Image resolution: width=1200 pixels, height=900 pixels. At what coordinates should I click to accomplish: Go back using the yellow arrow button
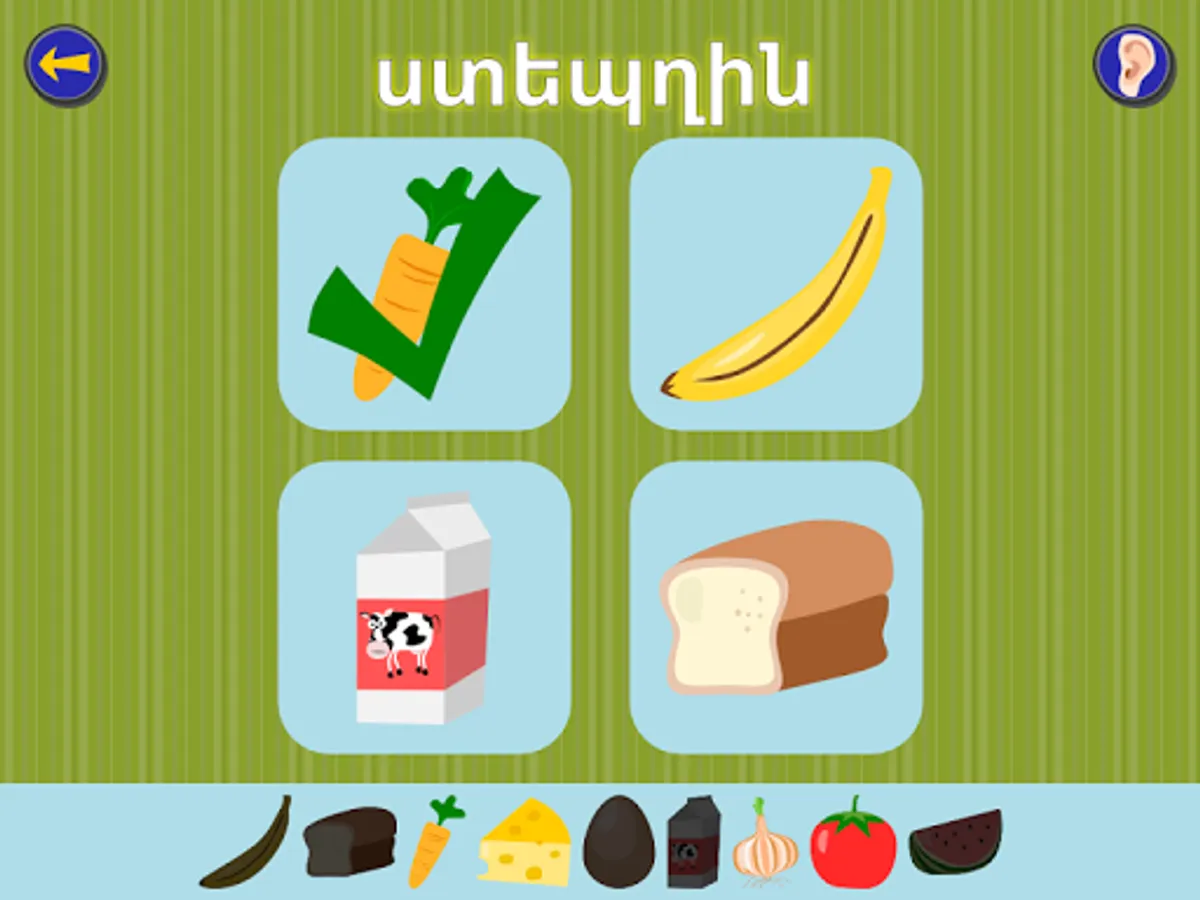[65, 66]
